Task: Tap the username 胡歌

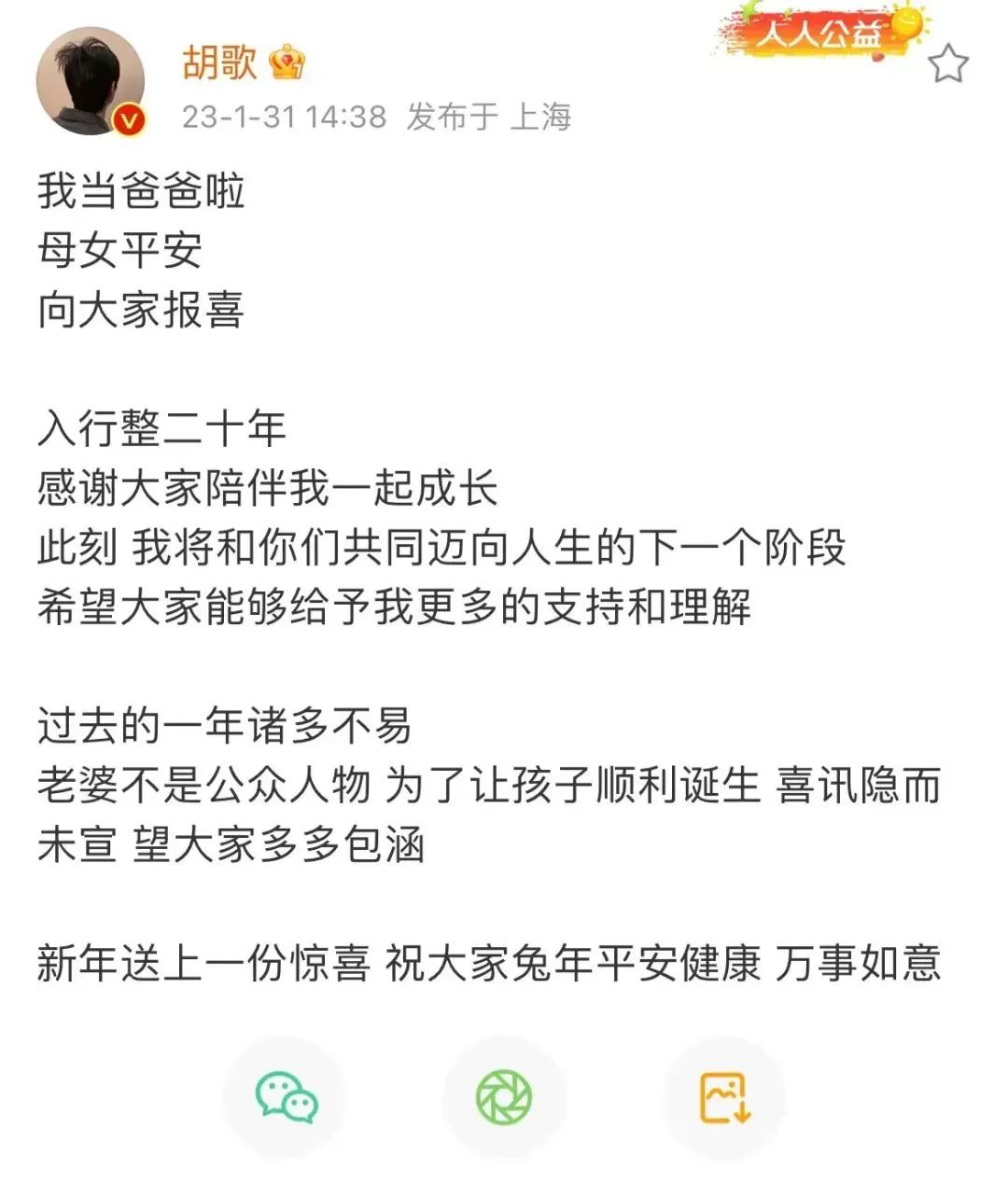Action: pos(219,63)
